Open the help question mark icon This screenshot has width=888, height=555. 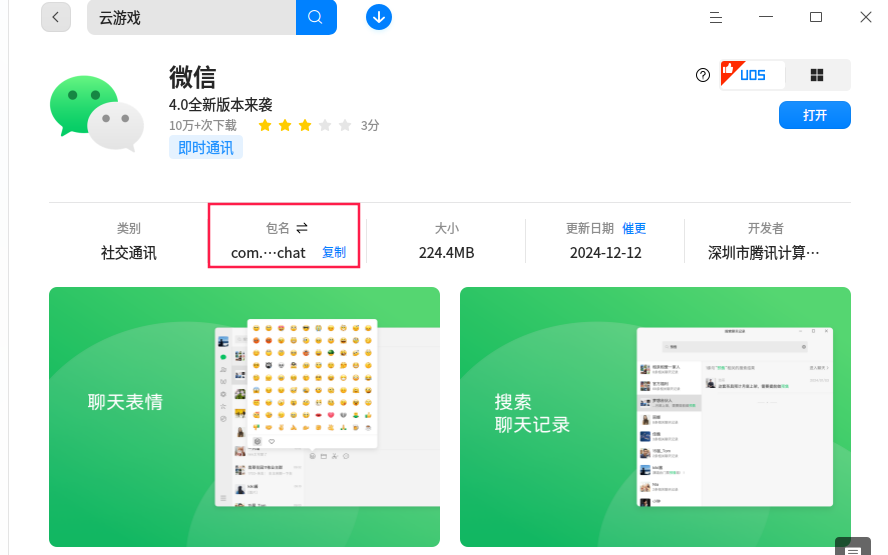(703, 75)
